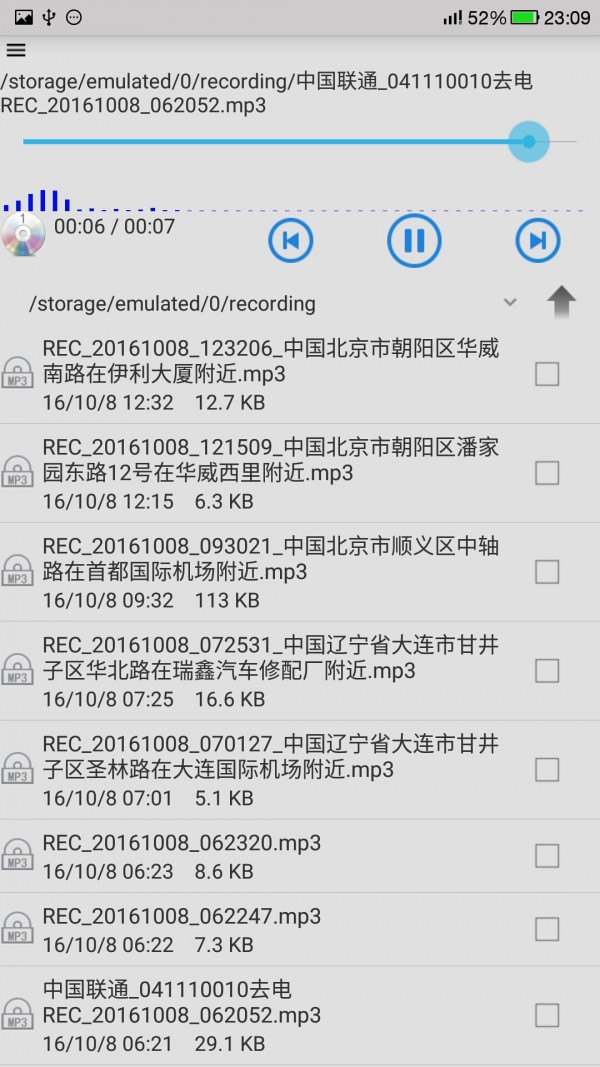Screen dimensions: 600x1067
Task: Mark the checkbox for REC_20161008_072531
Action: (x=547, y=671)
